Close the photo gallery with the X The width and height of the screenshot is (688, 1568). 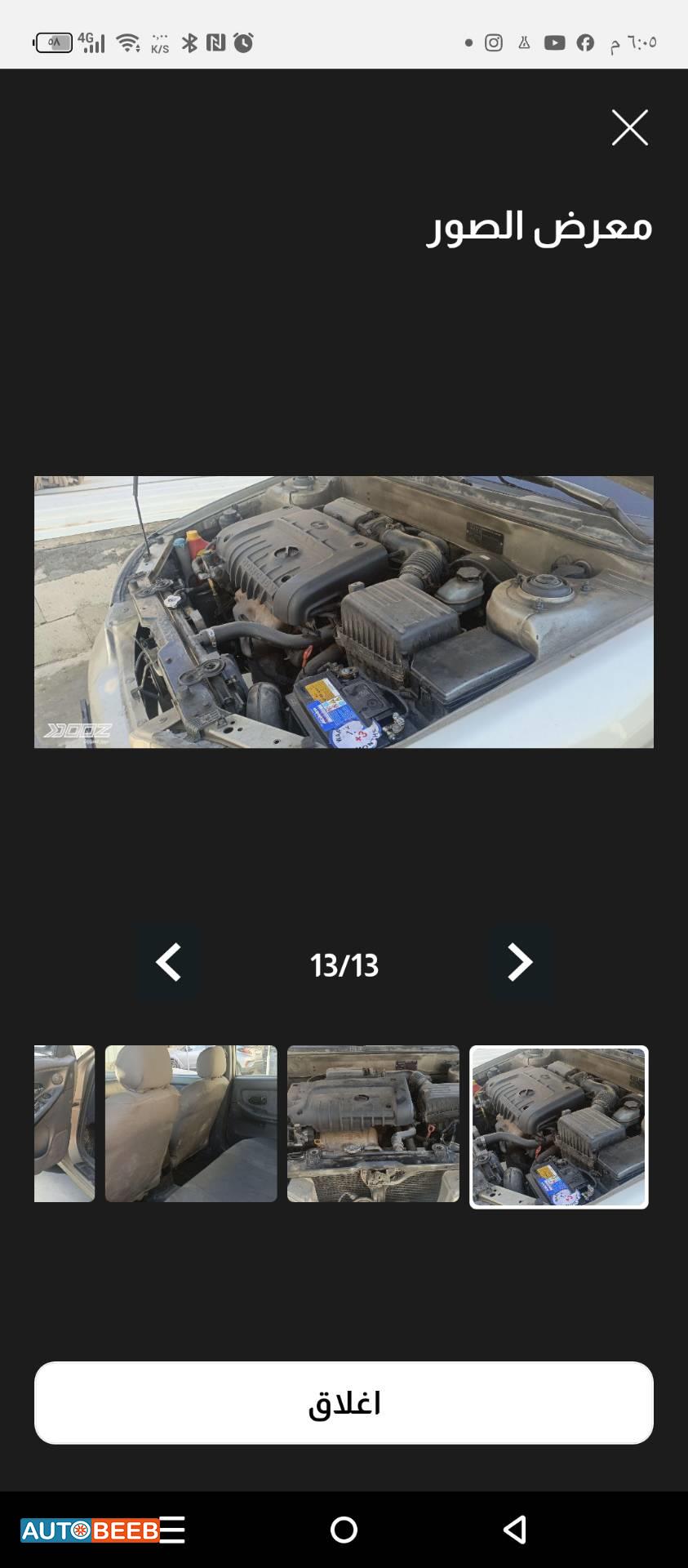pyautogui.click(x=629, y=127)
